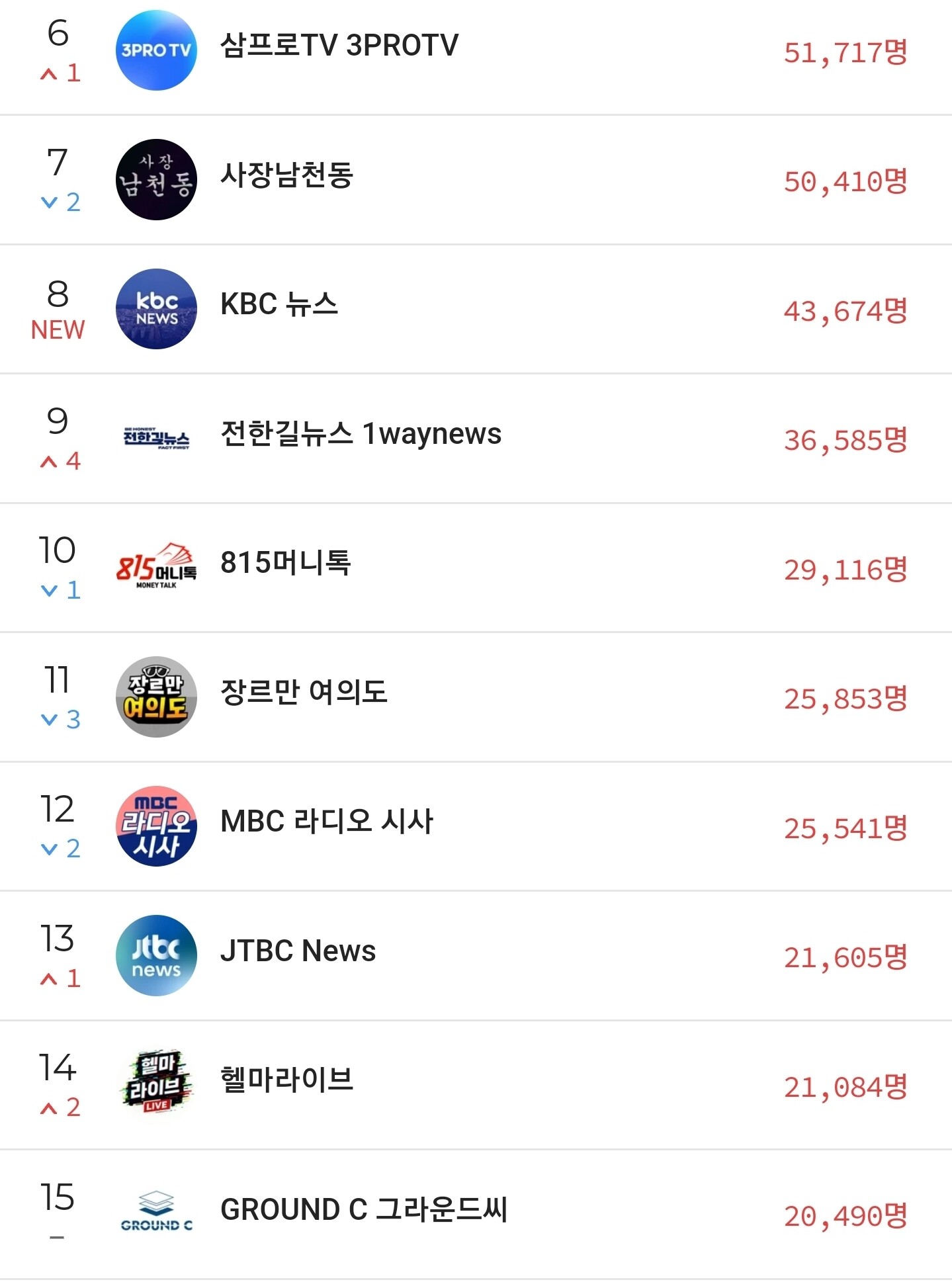Open KBC 뉴스 ranking entry
952x1286 pixels.
476,309
